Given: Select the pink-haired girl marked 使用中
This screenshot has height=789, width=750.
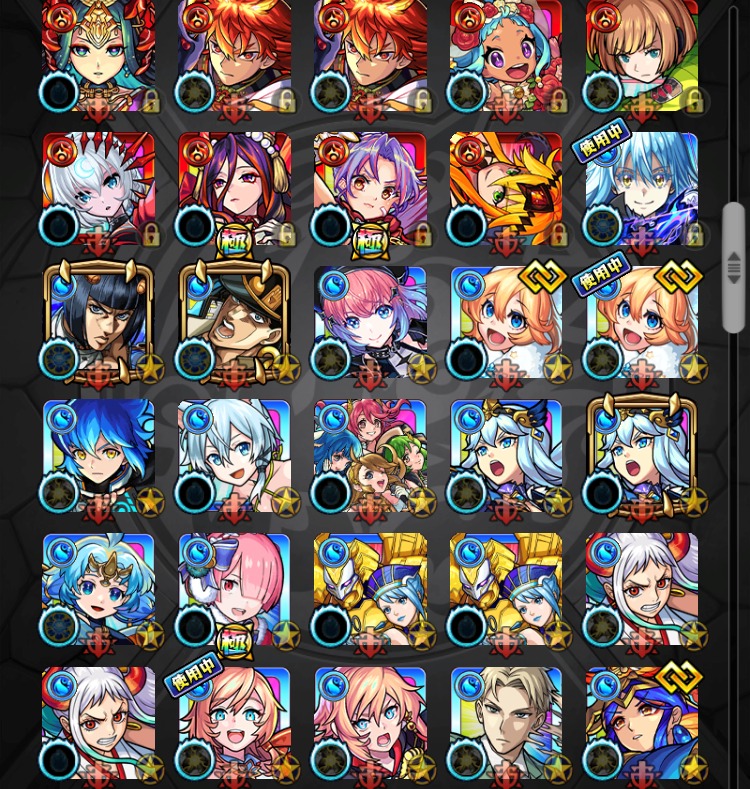Looking at the screenshot, I should 234,720.
